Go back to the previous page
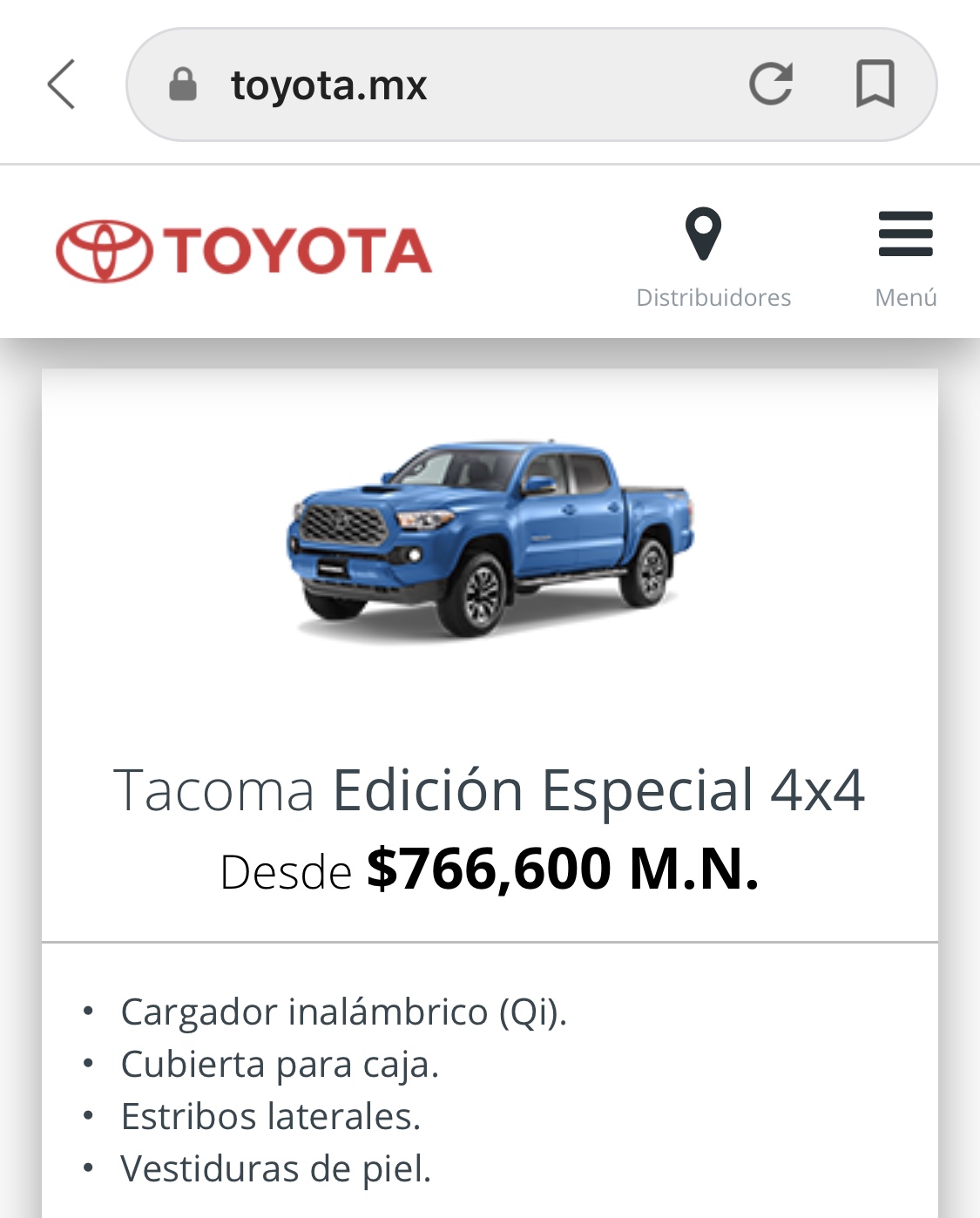 point(62,85)
